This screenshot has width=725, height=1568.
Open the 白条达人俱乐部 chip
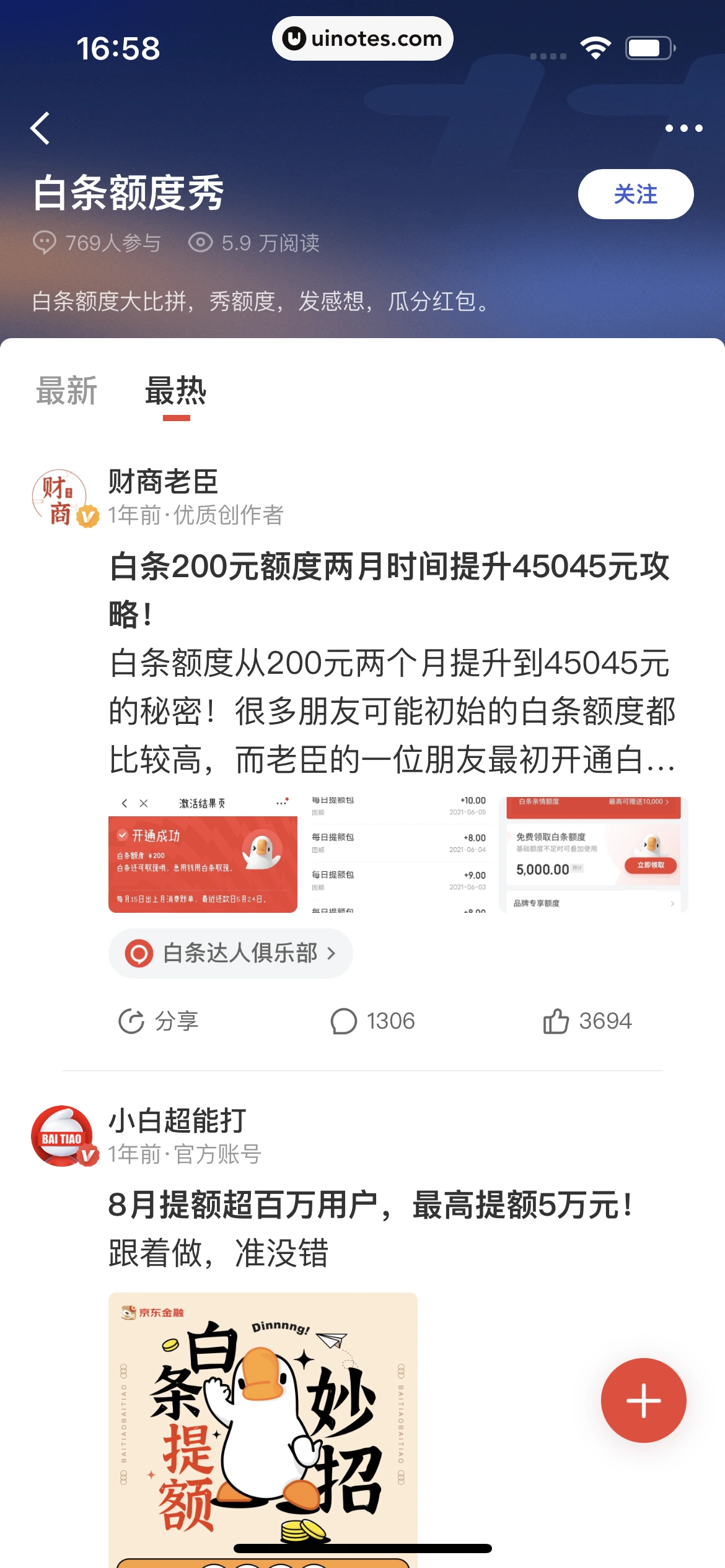231,953
